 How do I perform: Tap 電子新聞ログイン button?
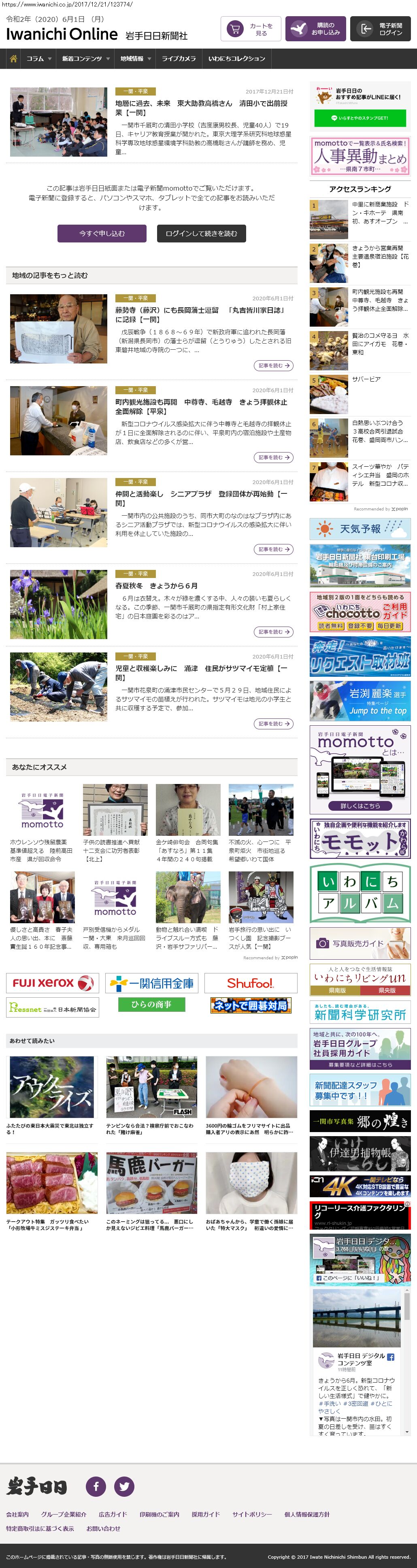380,29
